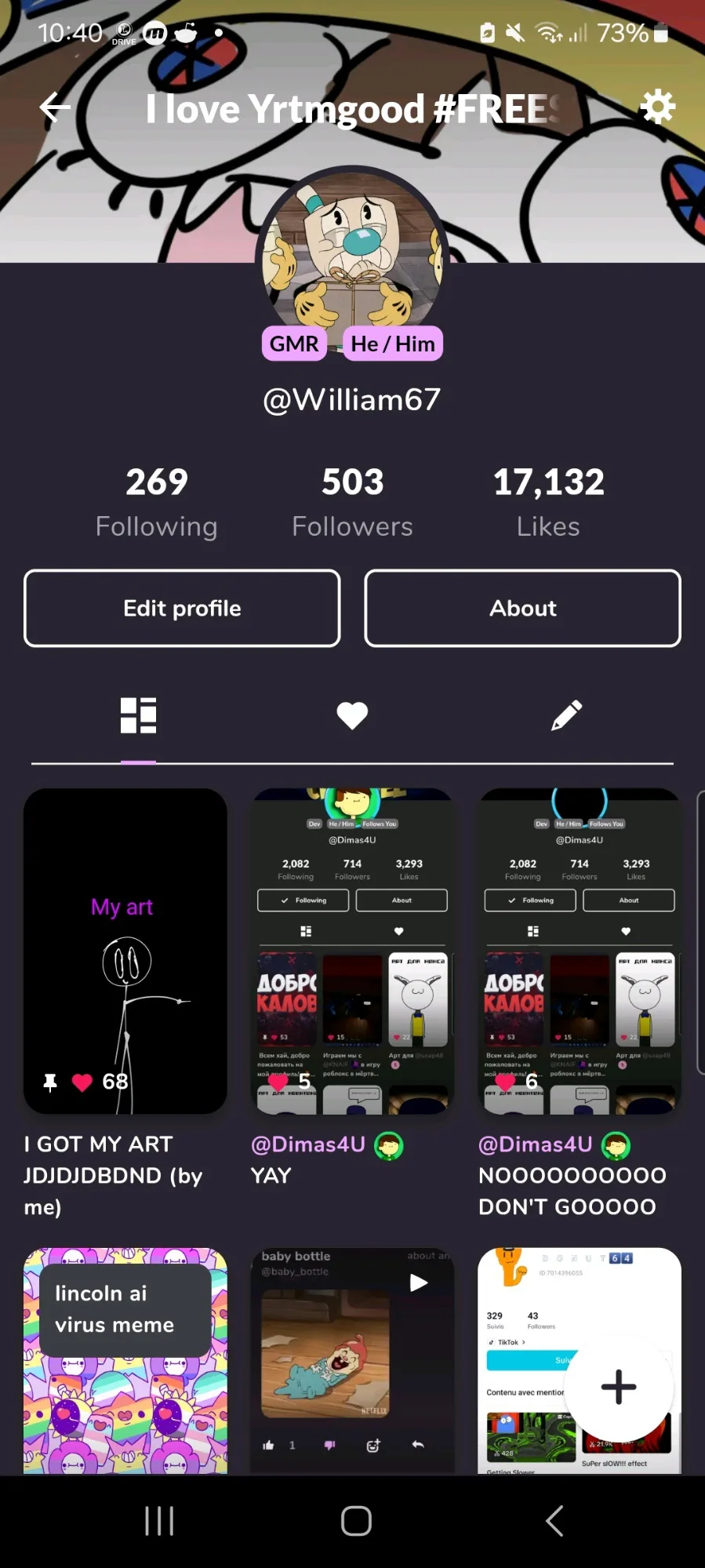Open the 'lincoln ai virus meme' post
Viewport: 705px width, 1568px height.
coord(125,1361)
